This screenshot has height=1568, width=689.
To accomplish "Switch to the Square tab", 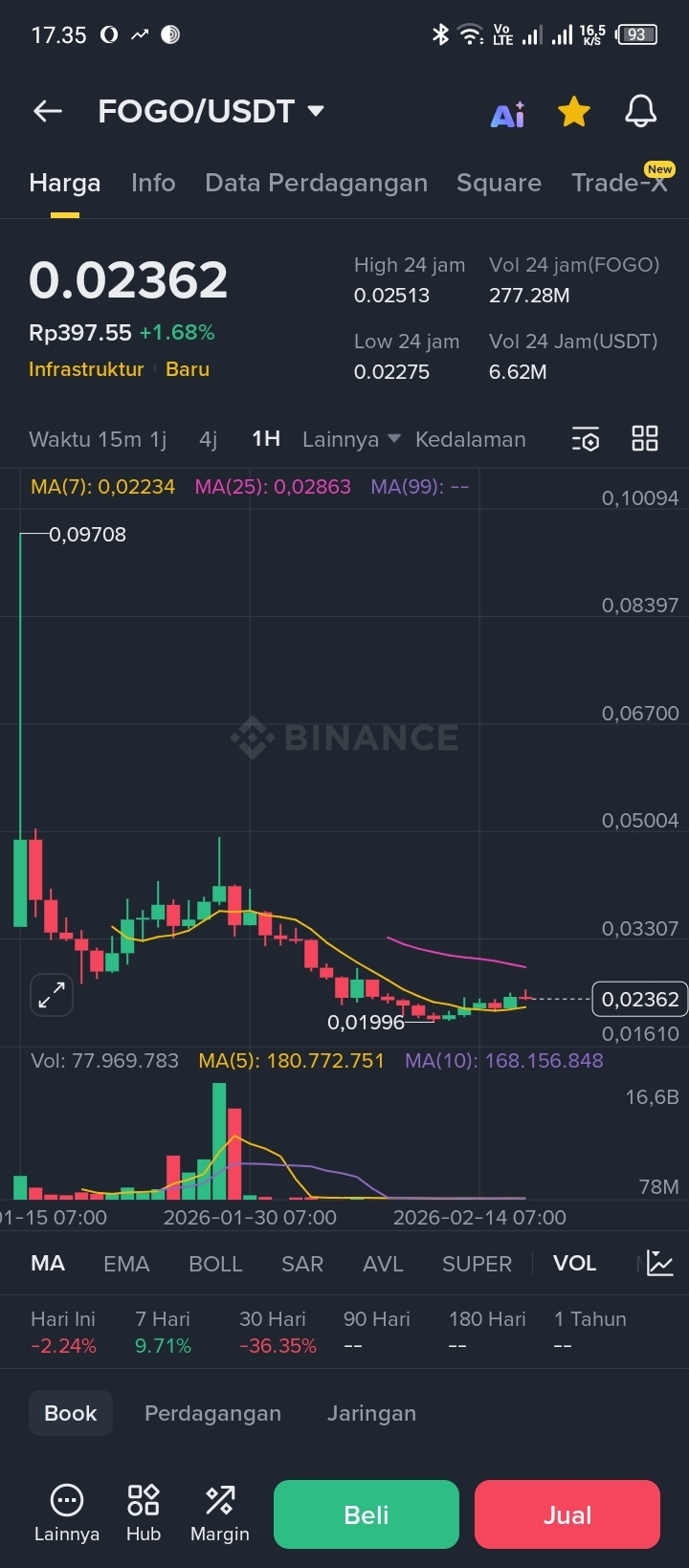I will [x=499, y=183].
